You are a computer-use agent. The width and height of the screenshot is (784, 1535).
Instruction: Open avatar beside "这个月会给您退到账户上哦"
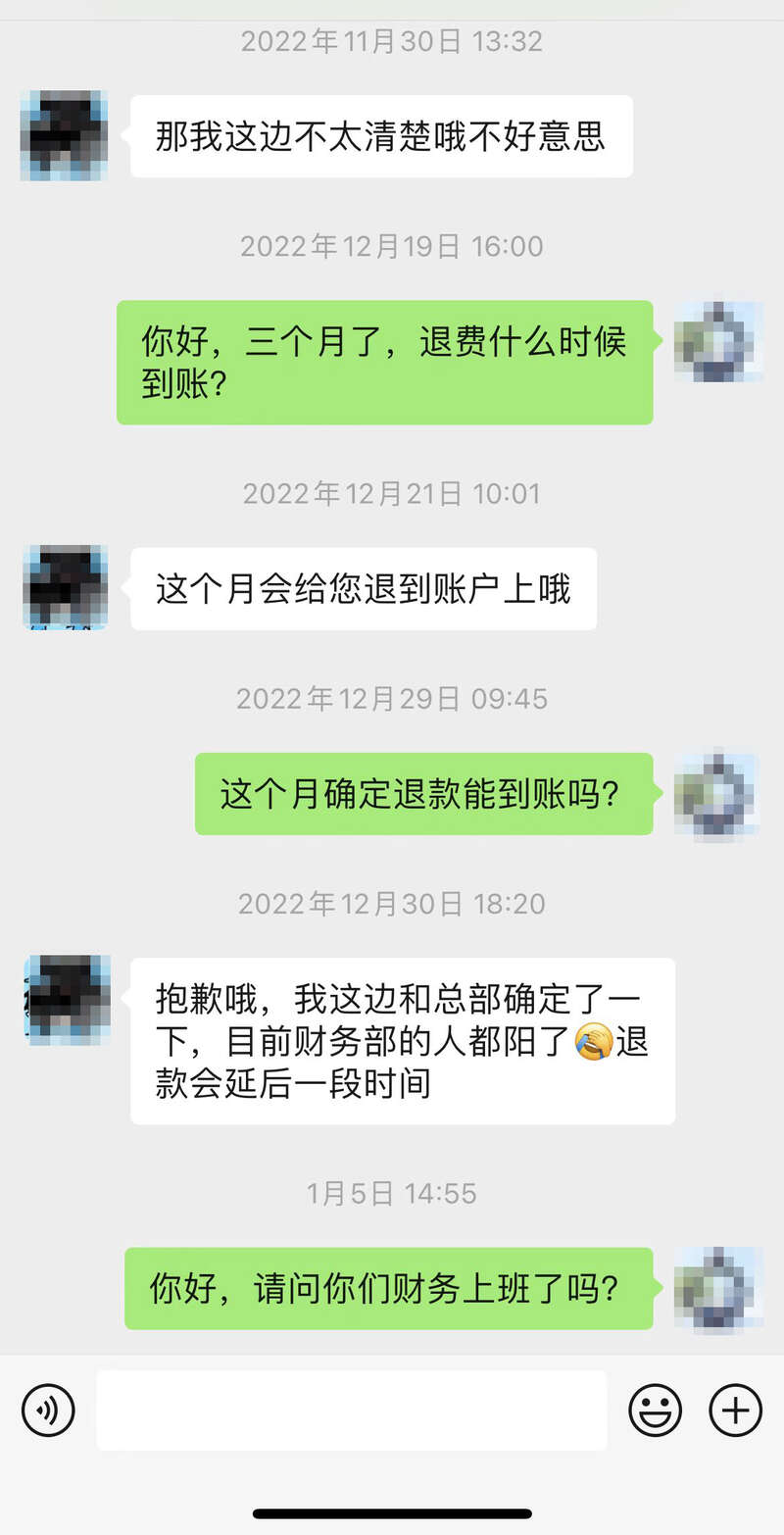pos(65,587)
